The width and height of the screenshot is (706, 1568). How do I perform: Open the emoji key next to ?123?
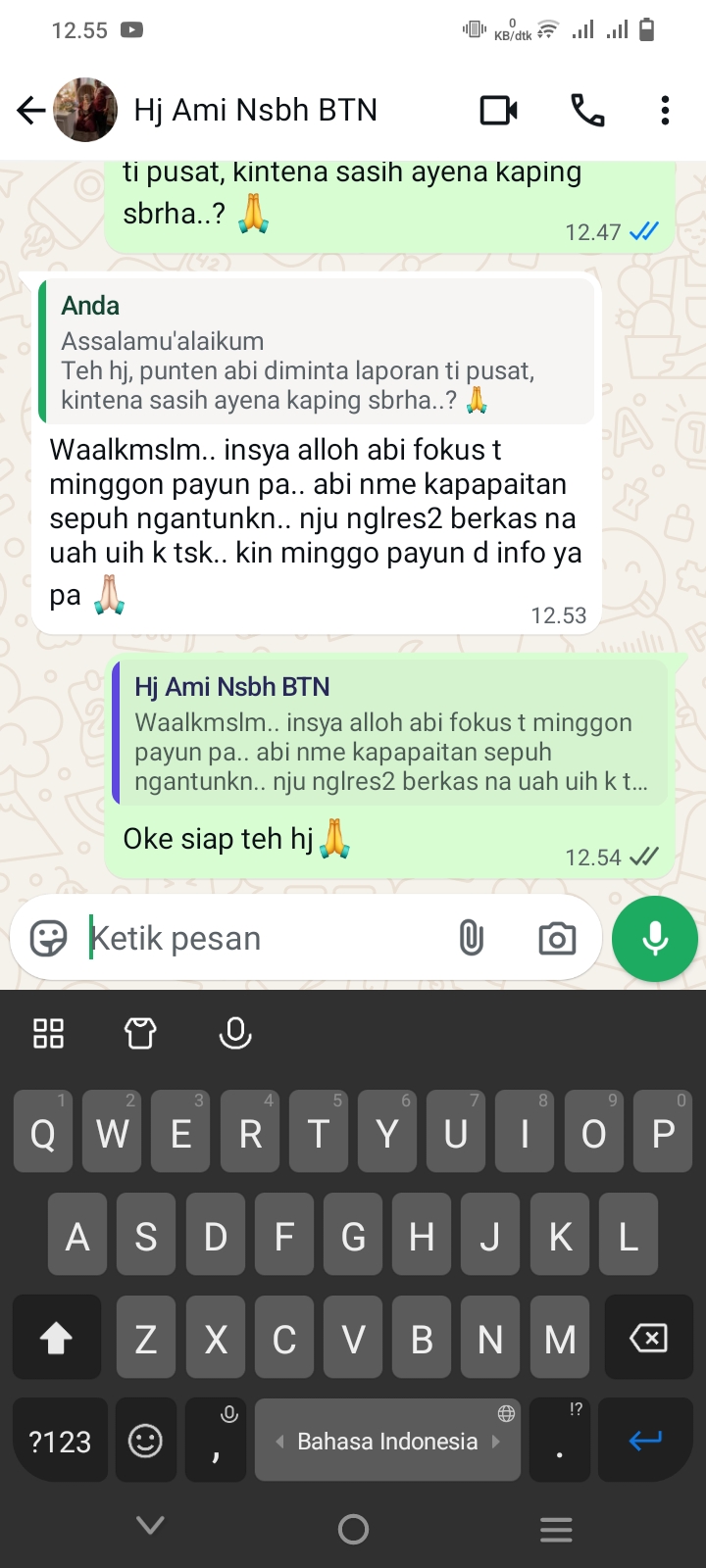tap(145, 1440)
